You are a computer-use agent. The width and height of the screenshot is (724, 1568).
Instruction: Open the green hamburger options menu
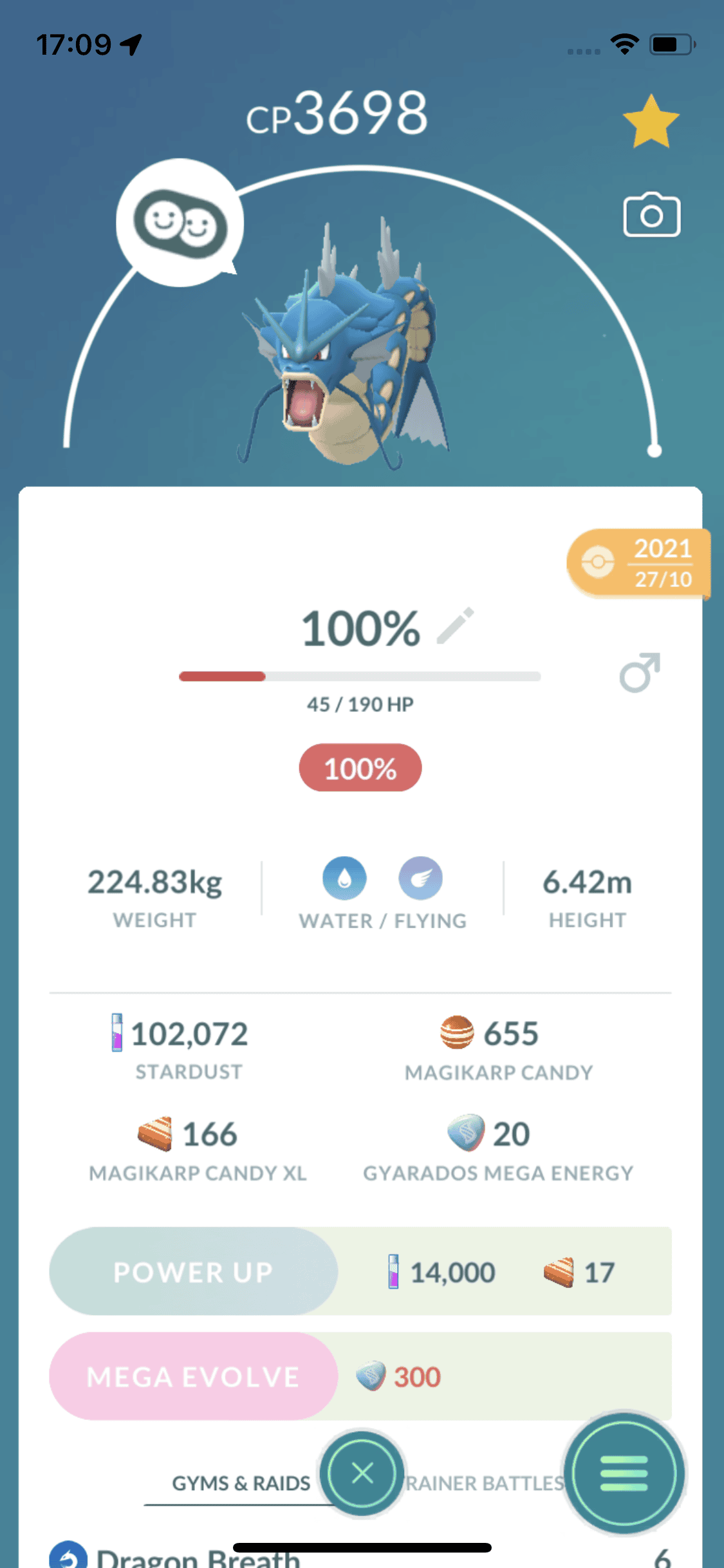(624, 1473)
